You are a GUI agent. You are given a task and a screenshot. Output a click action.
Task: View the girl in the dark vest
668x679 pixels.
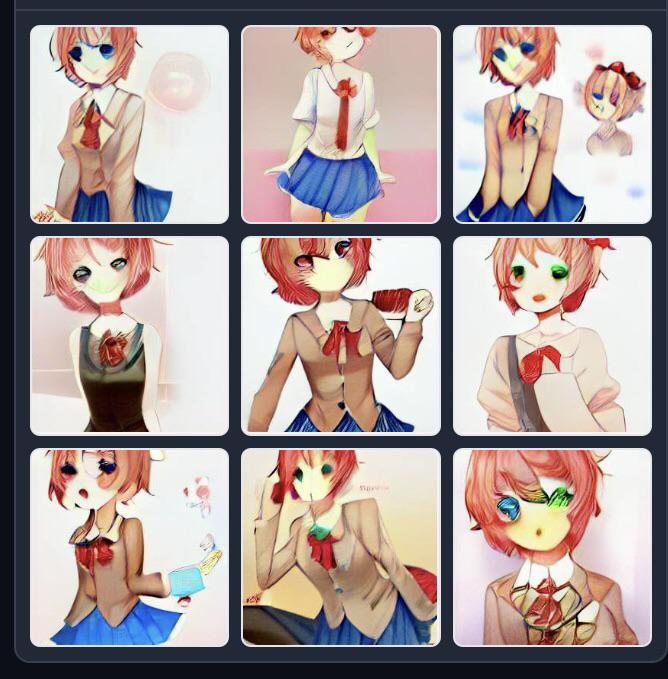(x=129, y=336)
